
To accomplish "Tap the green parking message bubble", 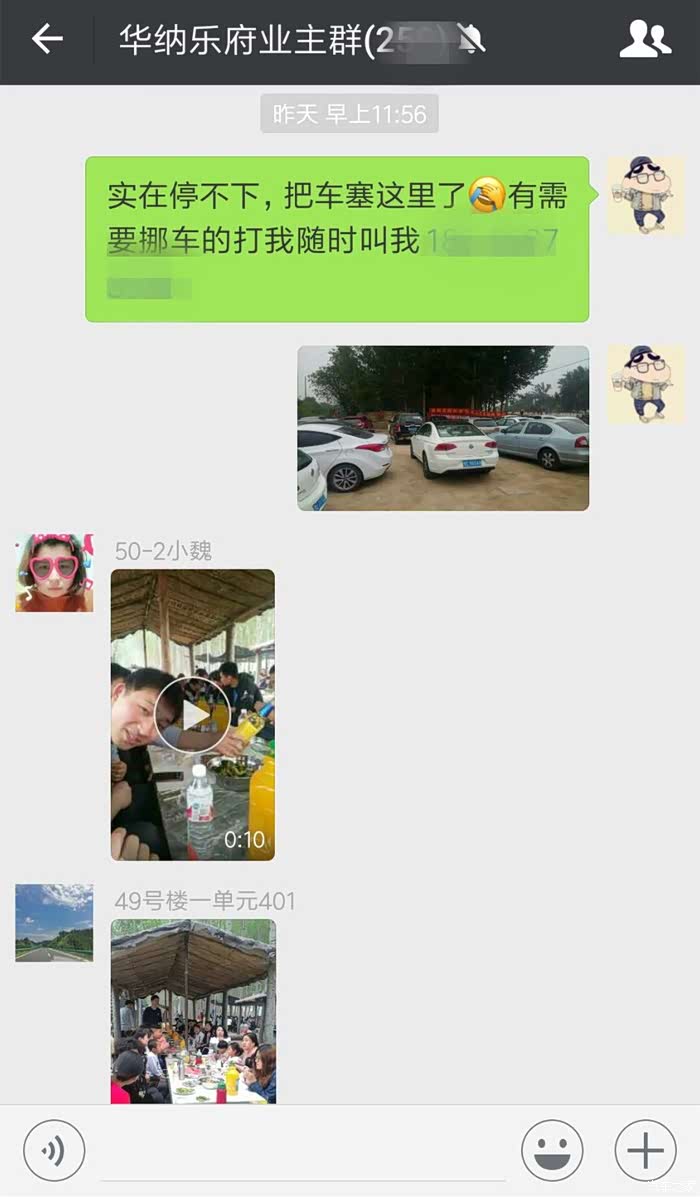I will coord(337,239).
